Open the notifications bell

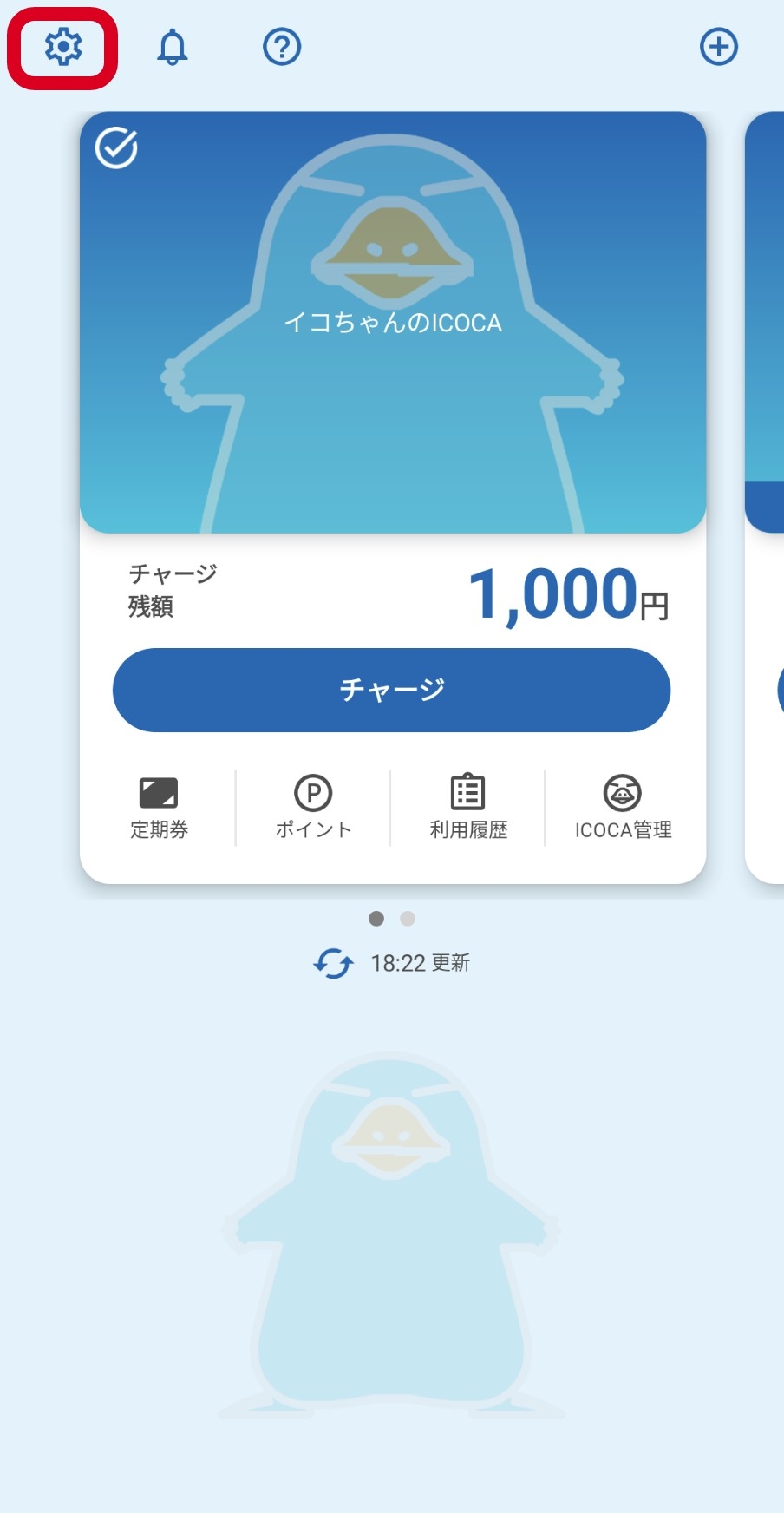click(x=172, y=47)
